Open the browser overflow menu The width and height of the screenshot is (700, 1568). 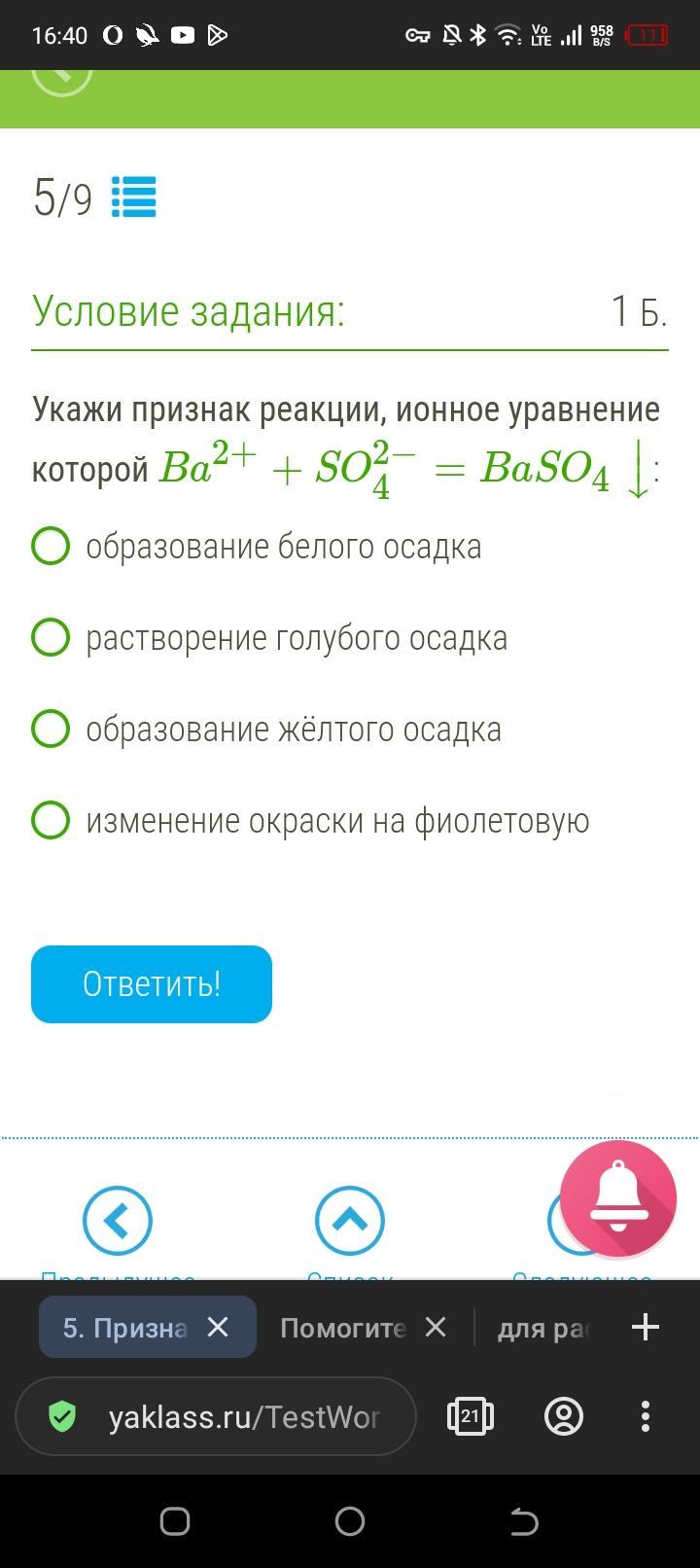point(646,1416)
